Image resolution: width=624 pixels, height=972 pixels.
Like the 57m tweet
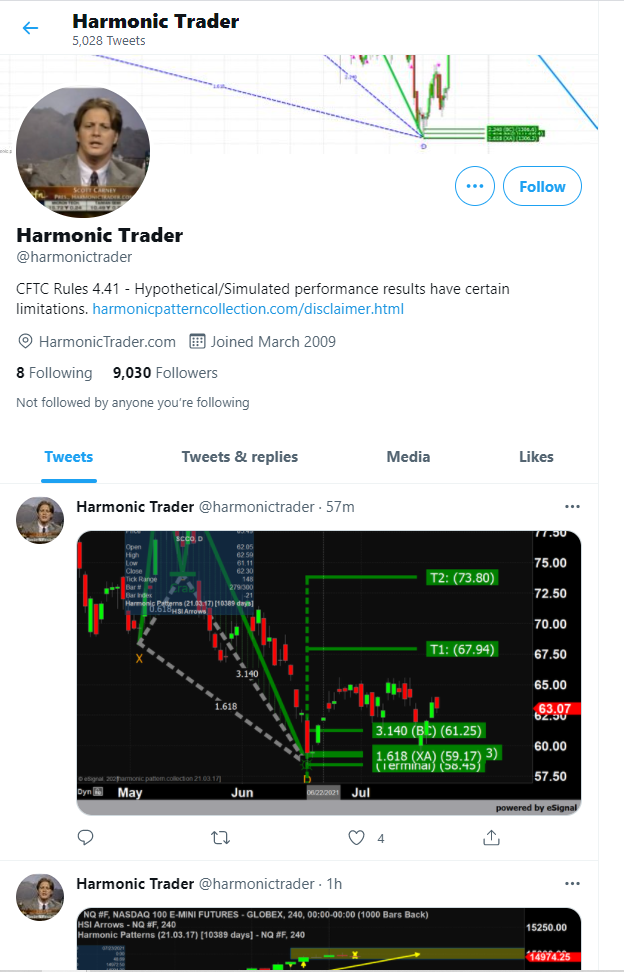click(357, 838)
